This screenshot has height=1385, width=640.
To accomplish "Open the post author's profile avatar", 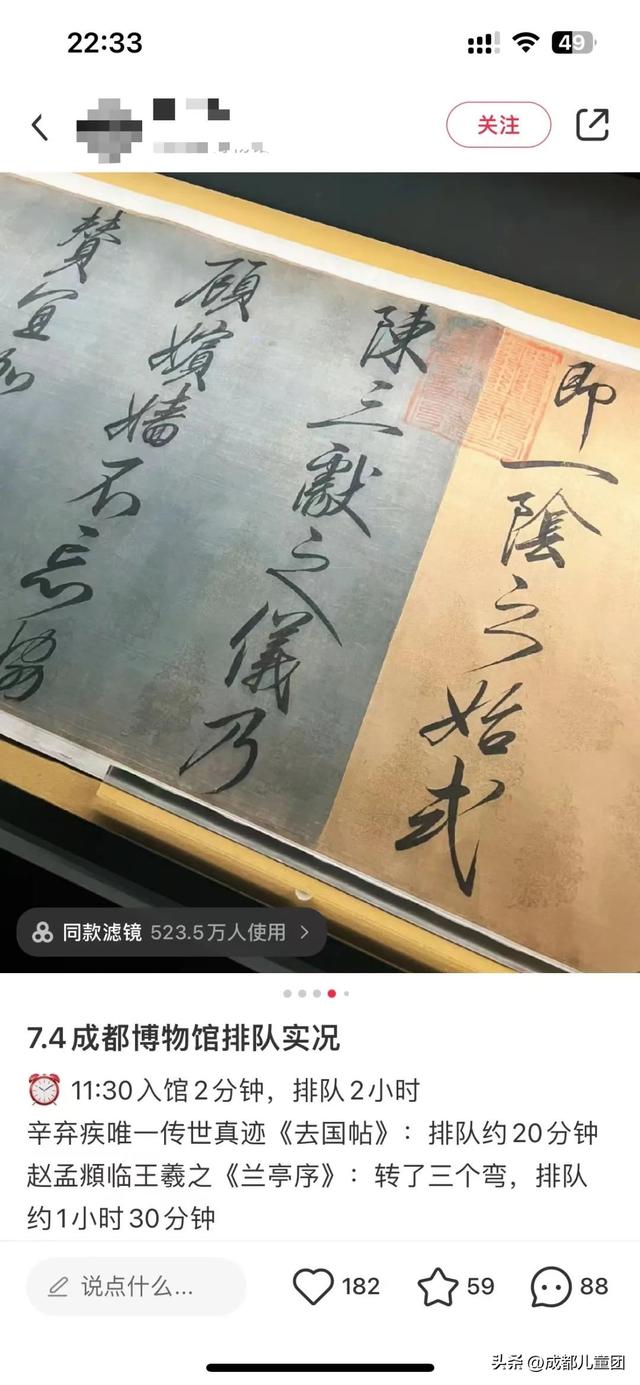I will 104,127.
